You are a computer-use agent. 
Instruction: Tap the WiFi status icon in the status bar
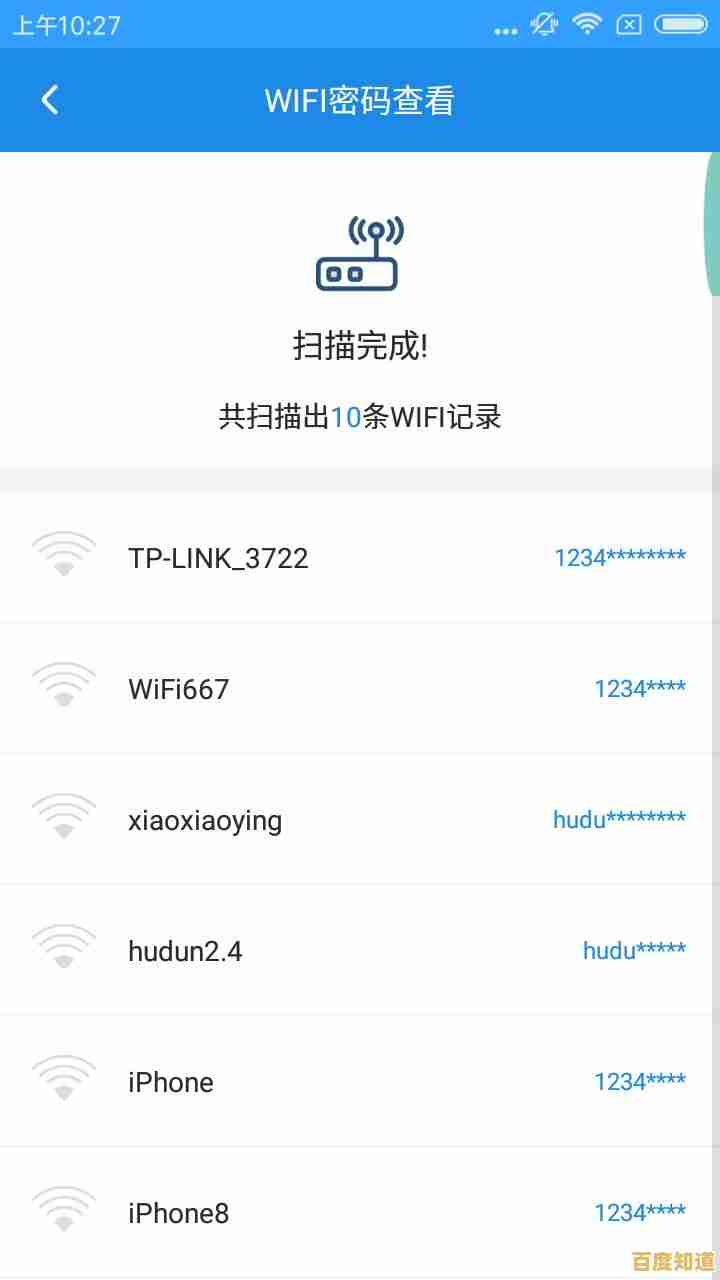click(x=586, y=24)
